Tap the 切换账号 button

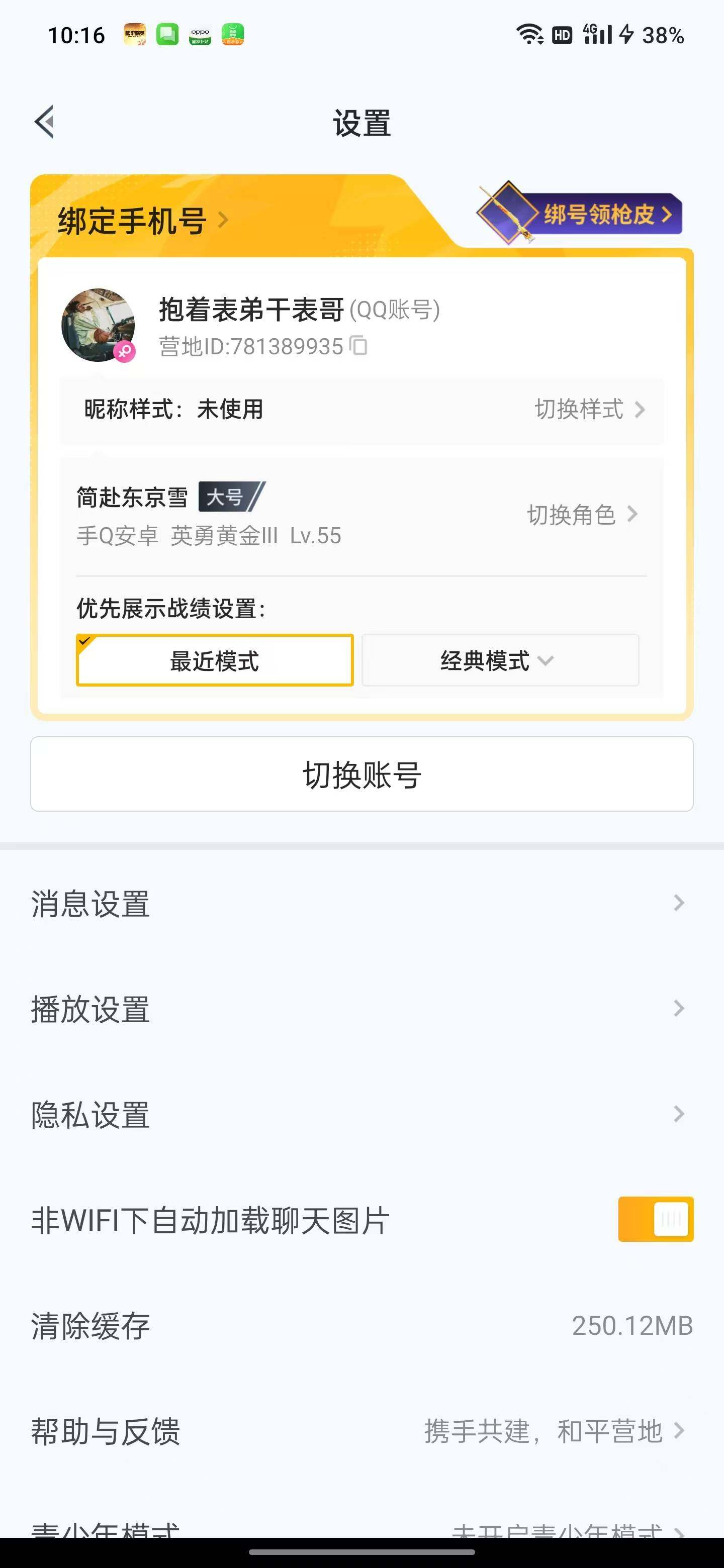(x=361, y=774)
